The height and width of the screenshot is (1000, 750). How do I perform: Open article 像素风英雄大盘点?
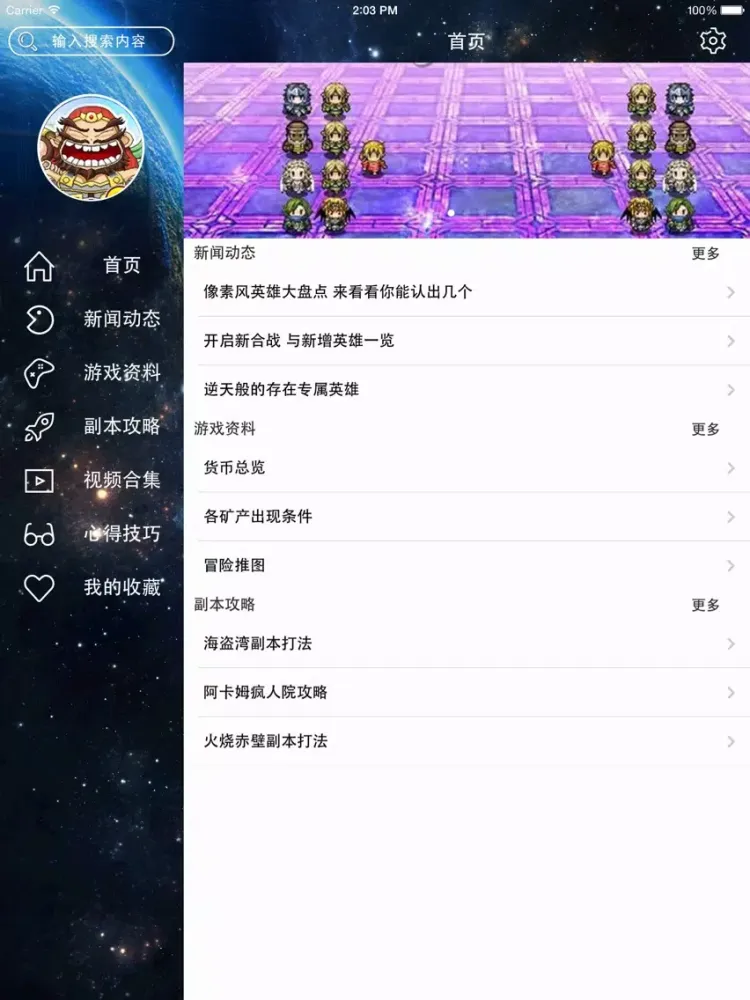(466, 292)
